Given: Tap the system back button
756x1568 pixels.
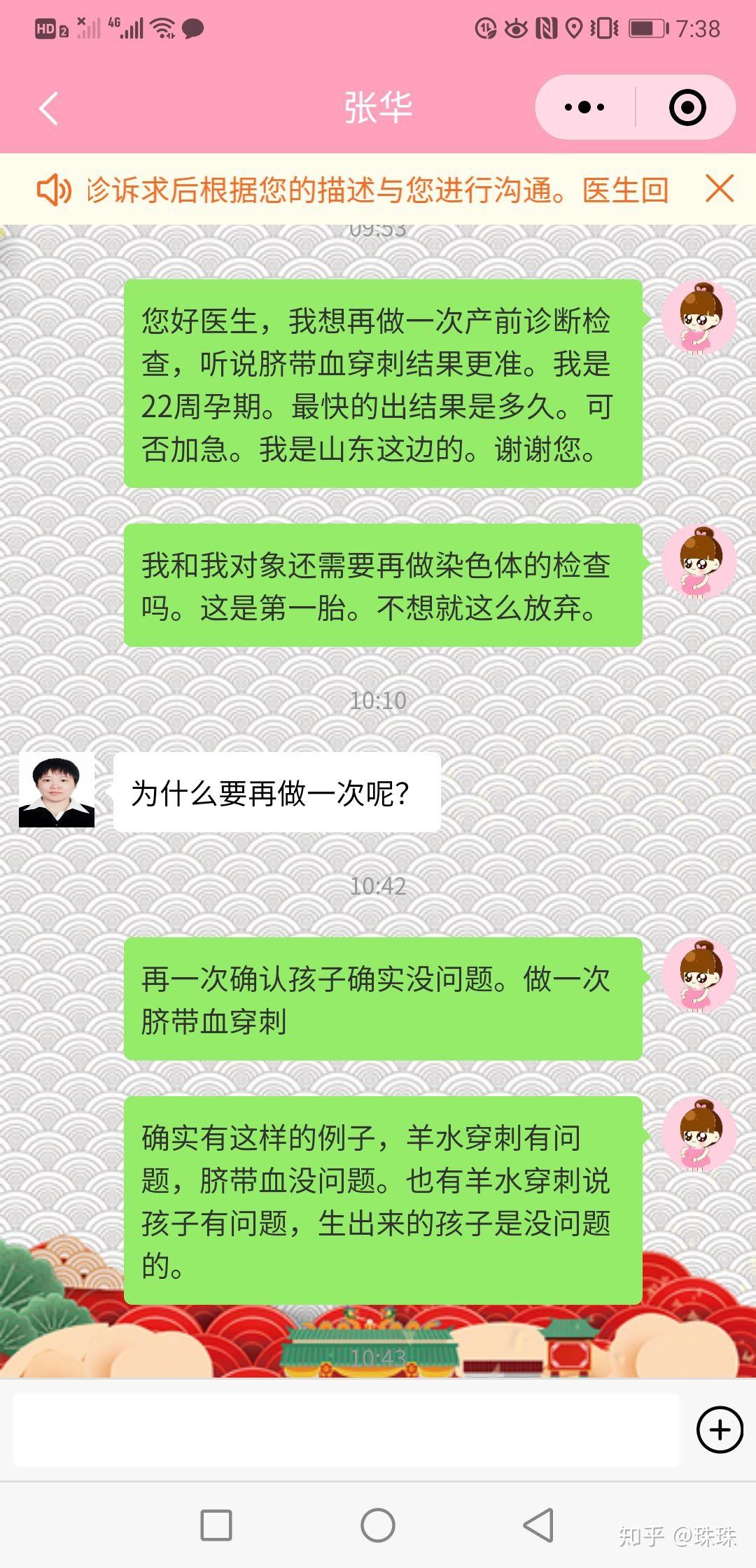Looking at the screenshot, I should tap(538, 1525).
